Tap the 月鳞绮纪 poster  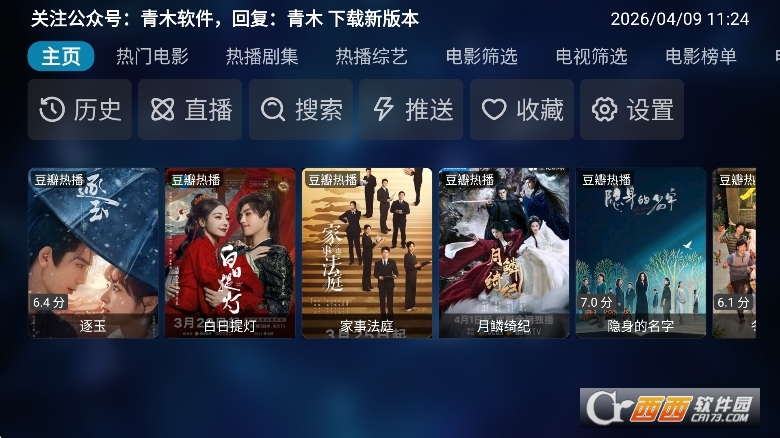coord(504,252)
